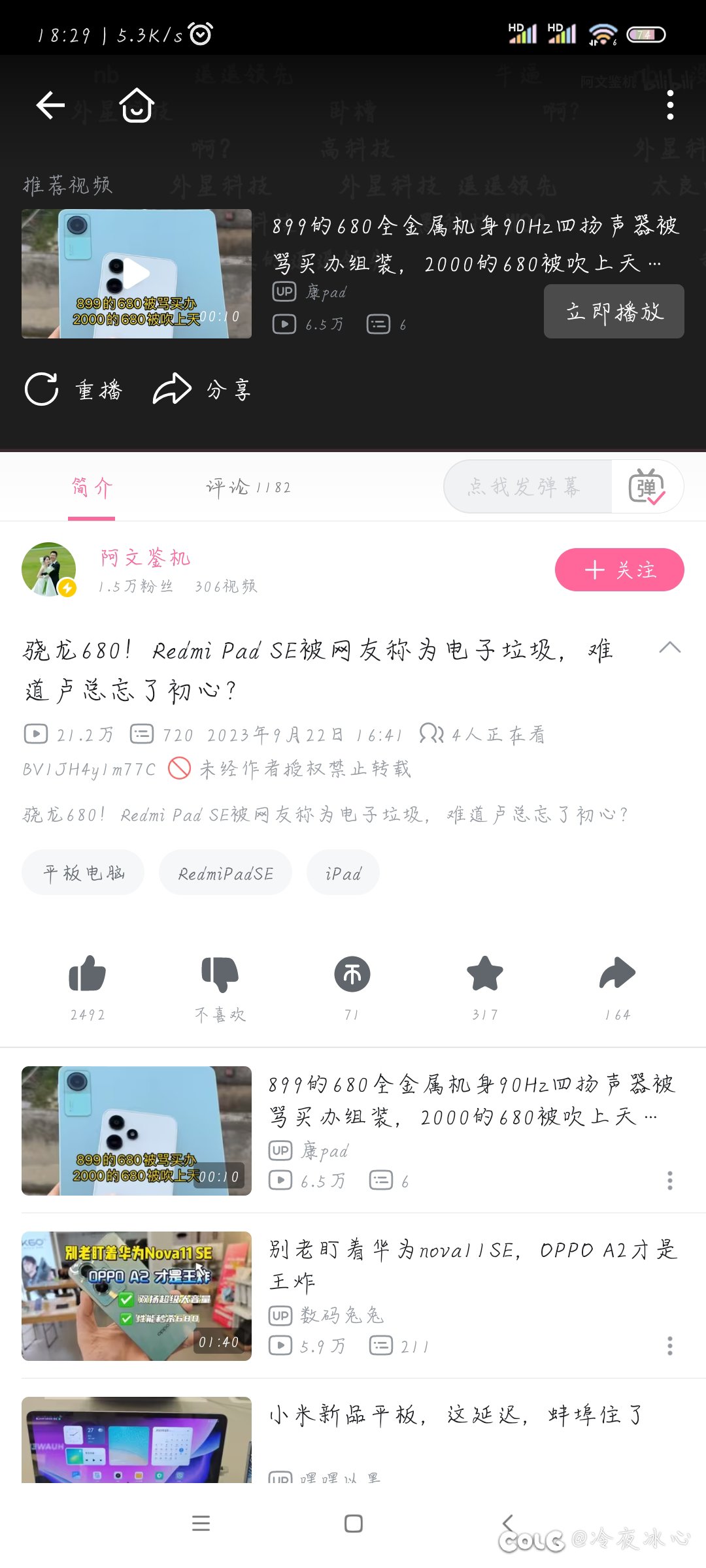Select the RedmiPadSE tag chip

click(226, 873)
